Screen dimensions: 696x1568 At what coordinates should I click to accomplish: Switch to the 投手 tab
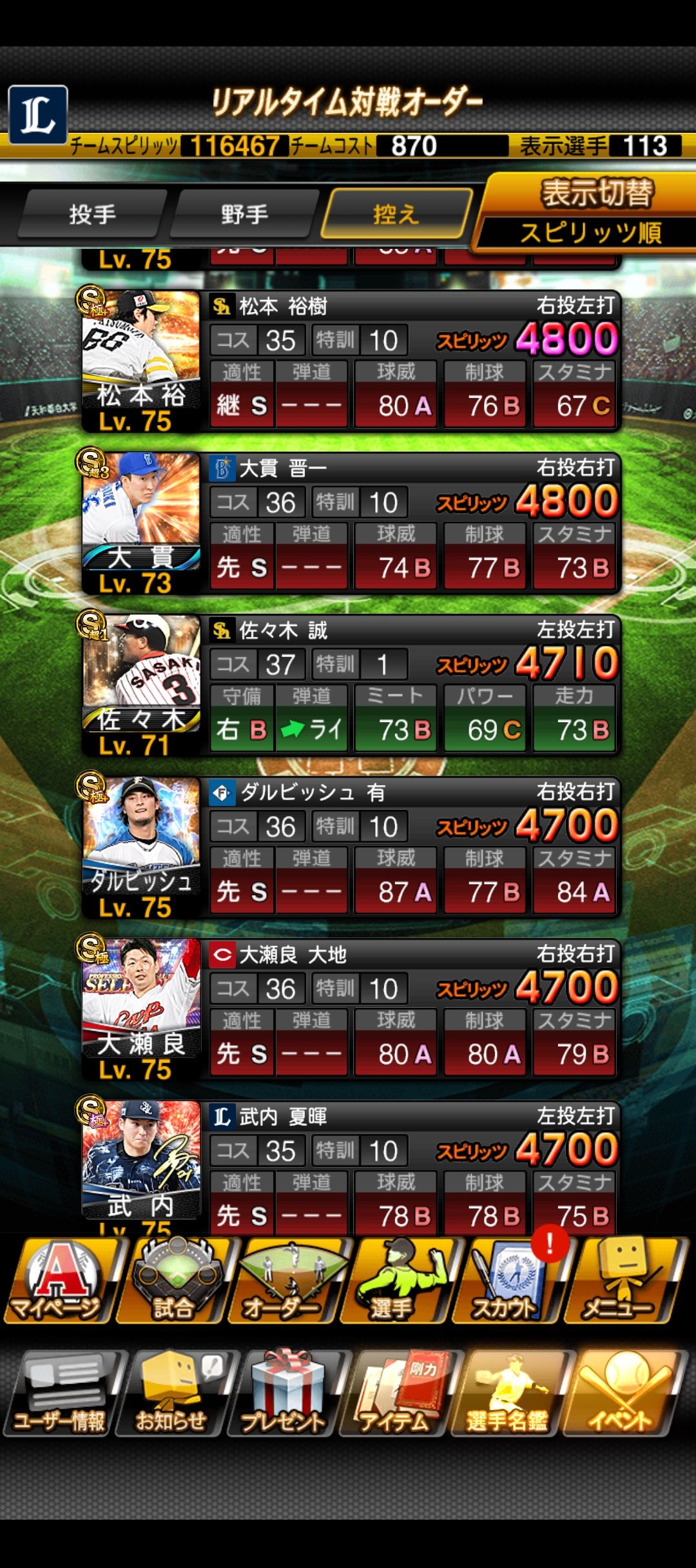coord(92,215)
